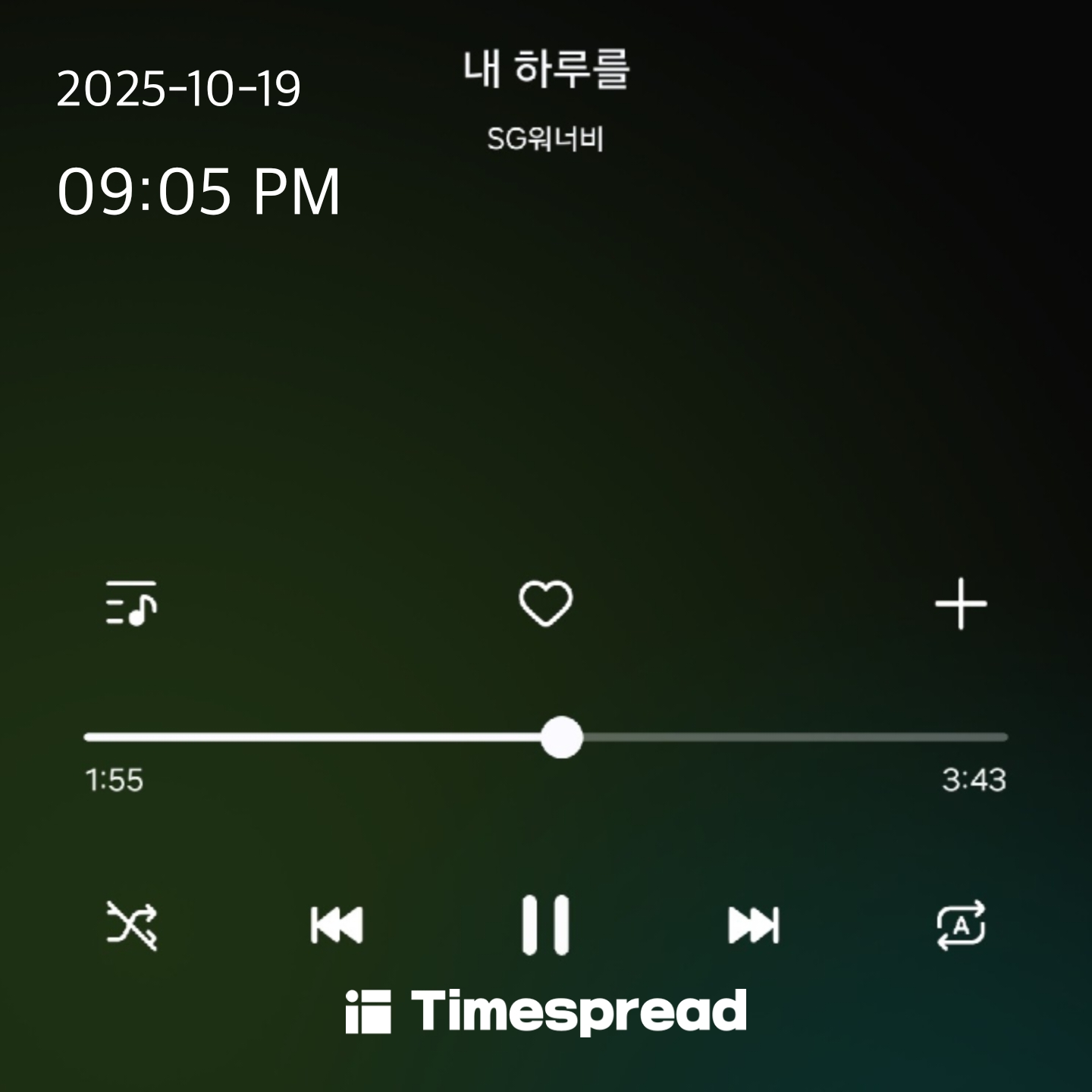Change the repeat mode
The height and width of the screenshot is (1092, 1092).
pyautogui.click(x=961, y=925)
